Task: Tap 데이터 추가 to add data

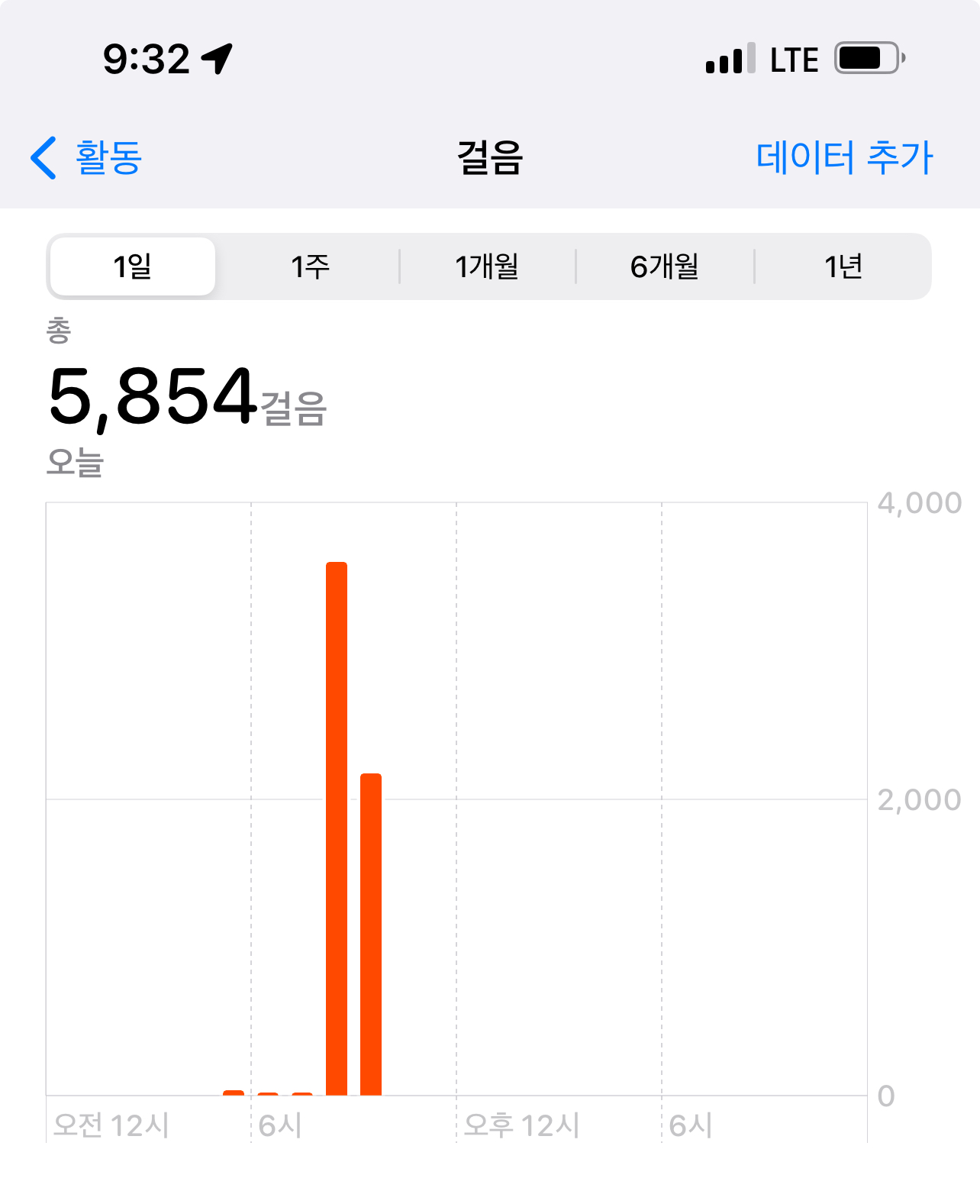Action: pyautogui.click(x=844, y=158)
